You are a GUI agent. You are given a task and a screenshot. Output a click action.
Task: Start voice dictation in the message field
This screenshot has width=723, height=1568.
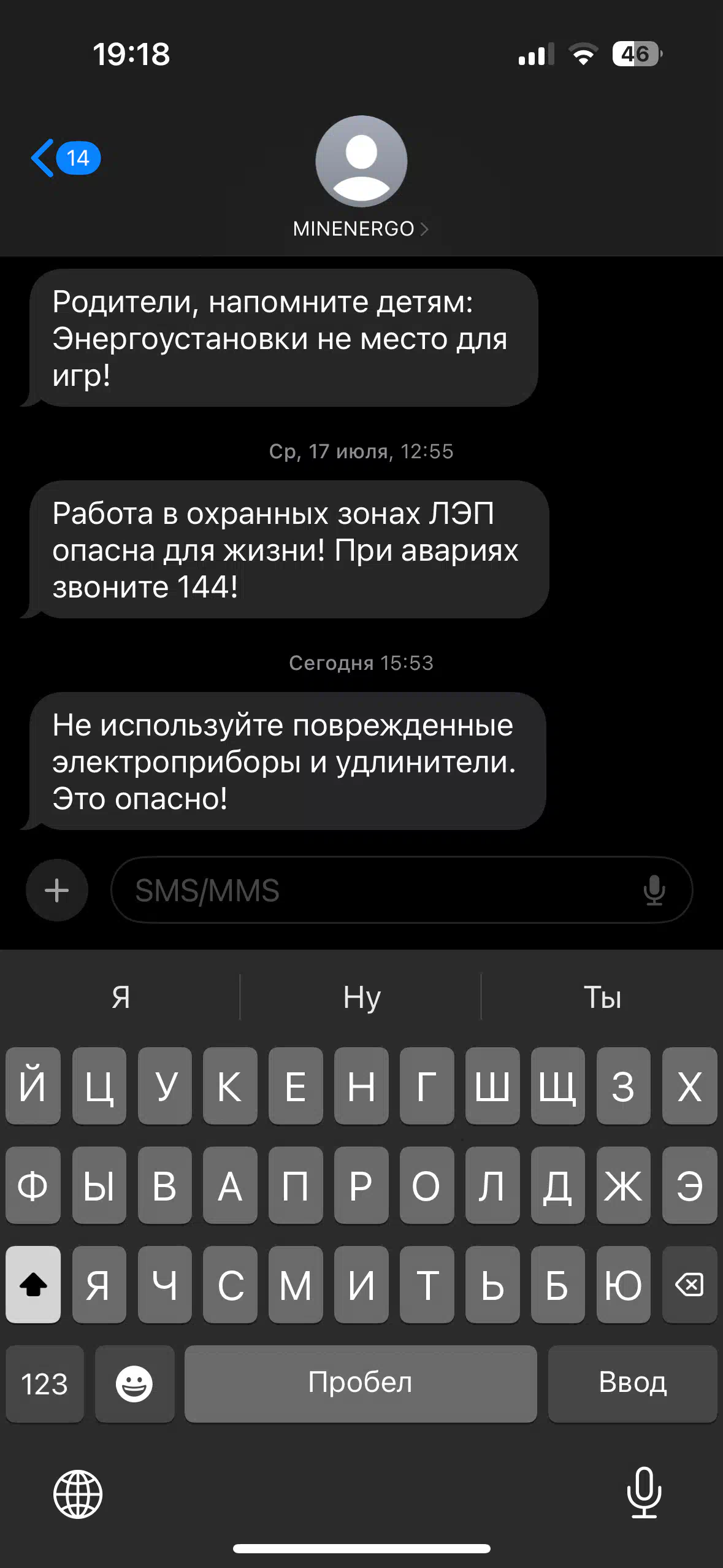tap(654, 890)
